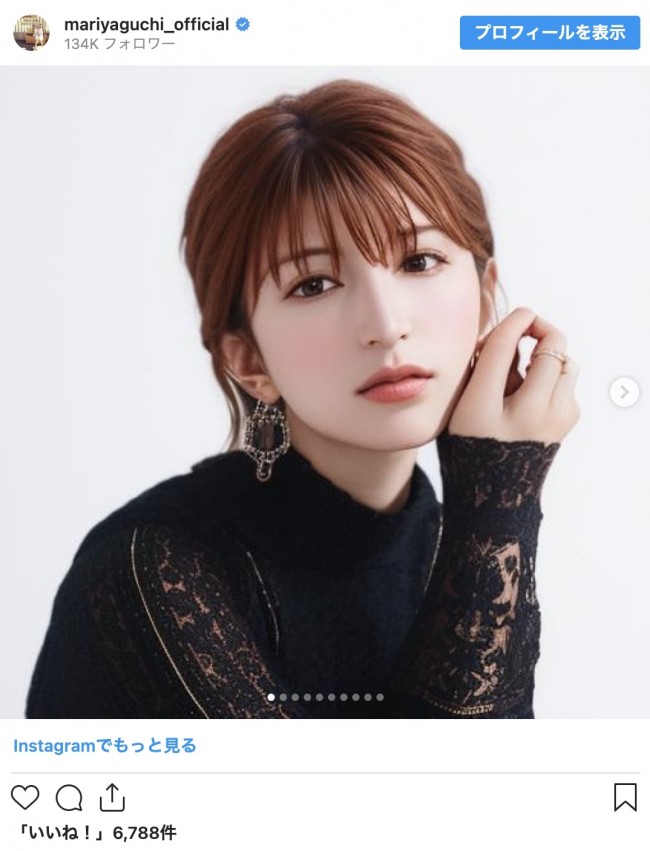
Task: Open comments with the speech bubble icon
Action: tap(69, 797)
